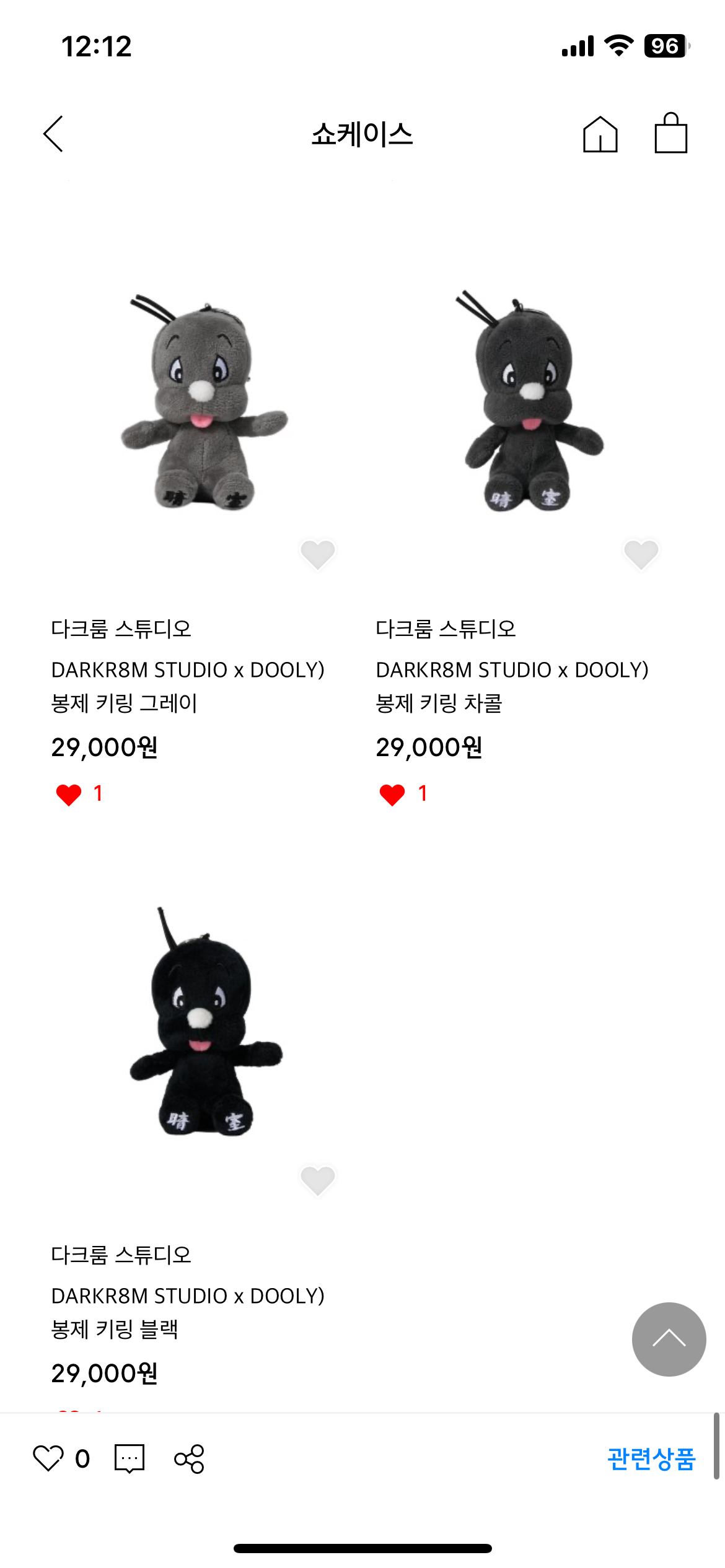
Task: Jump back to top of page
Action: click(669, 1339)
